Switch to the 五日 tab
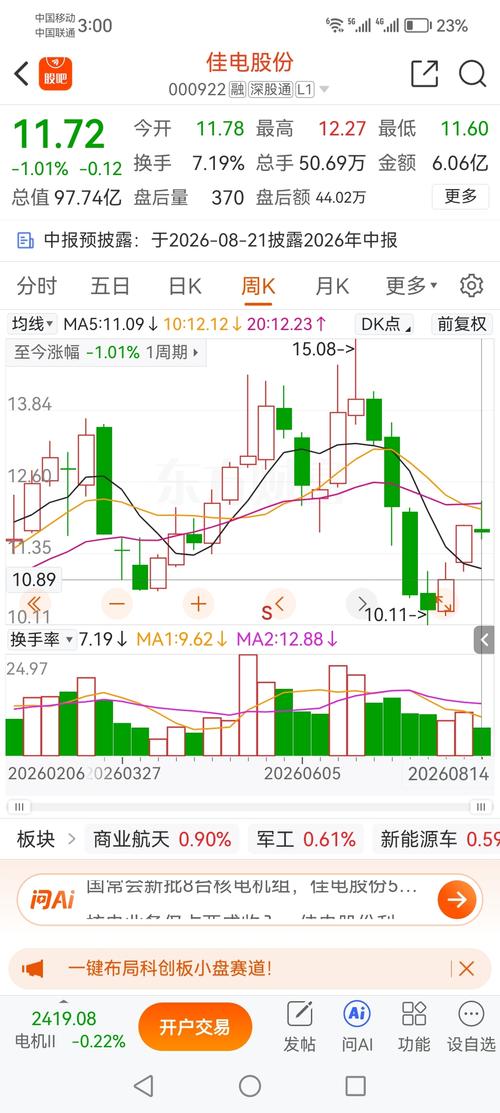The height and width of the screenshot is (1113, 500). [x=110, y=286]
